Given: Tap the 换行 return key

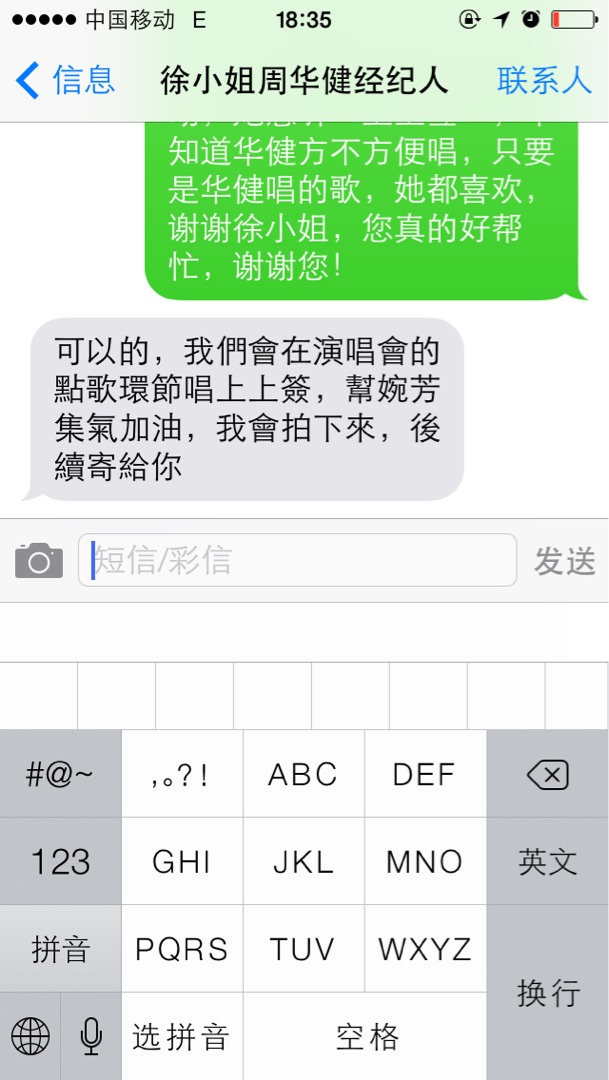Looking at the screenshot, I should pyautogui.click(x=547, y=992).
